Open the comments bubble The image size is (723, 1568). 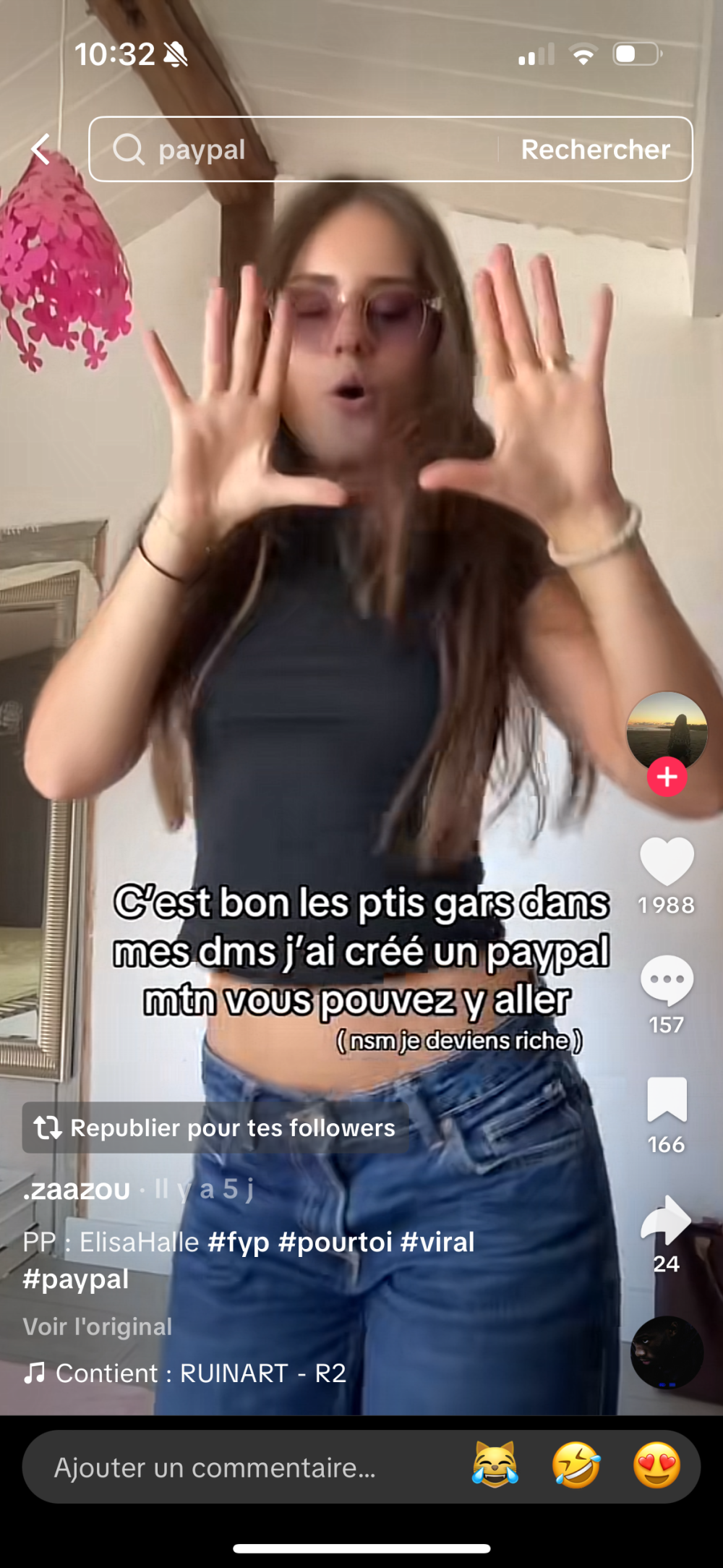667,981
